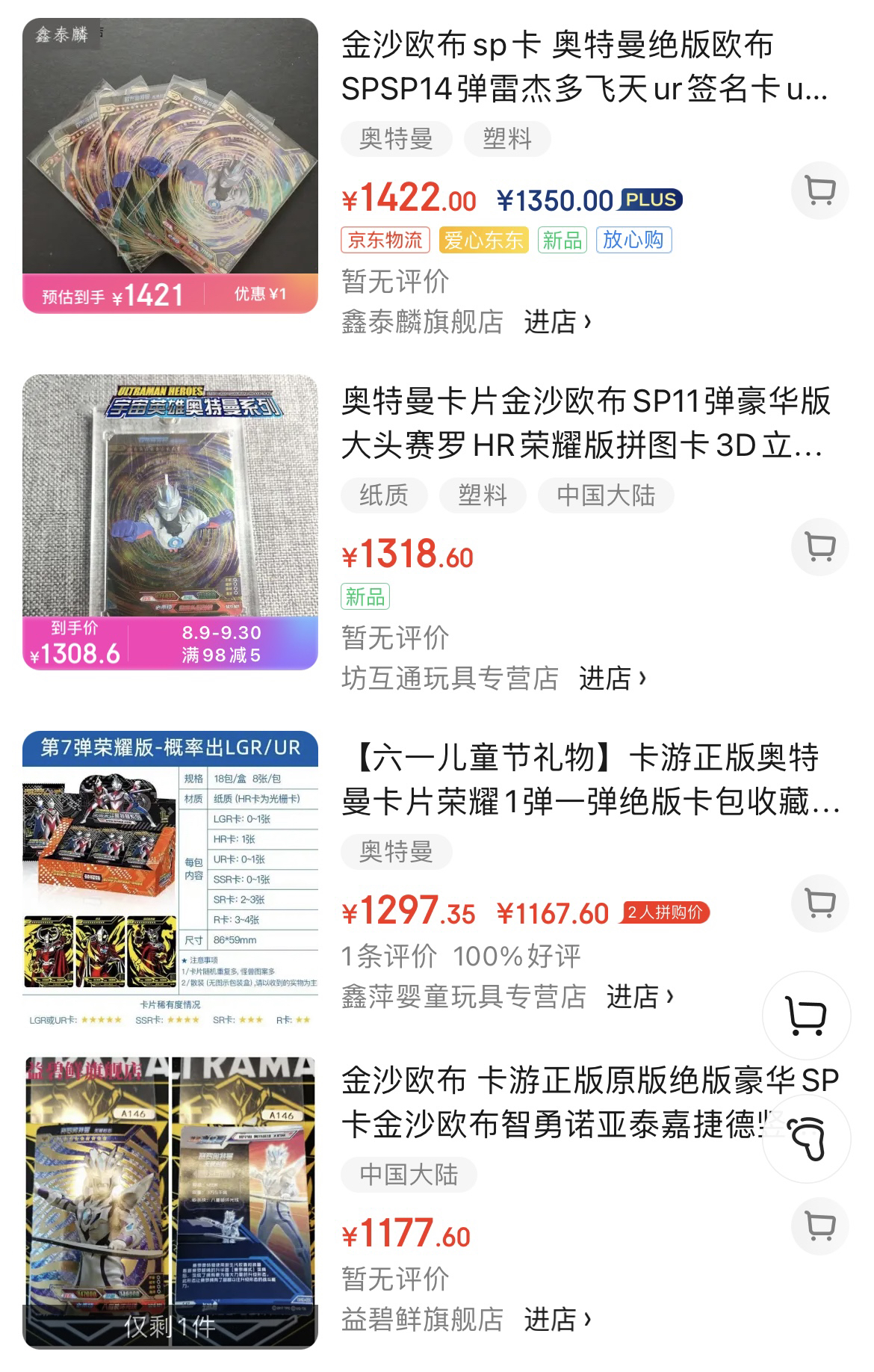Open the floating footprint history button
This screenshot has height=1372, width=874.
pos(806,1139)
